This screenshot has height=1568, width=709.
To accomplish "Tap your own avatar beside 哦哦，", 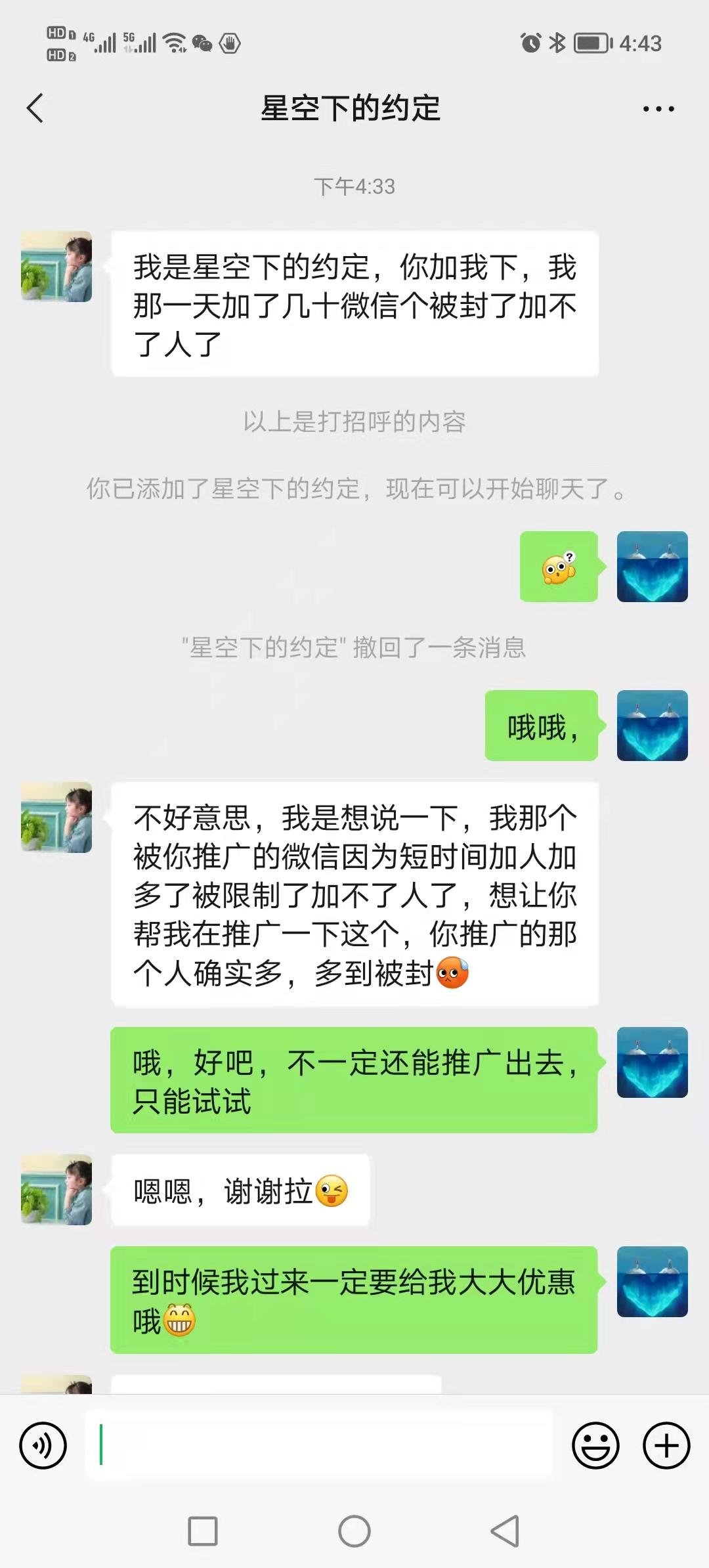I will click(652, 726).
